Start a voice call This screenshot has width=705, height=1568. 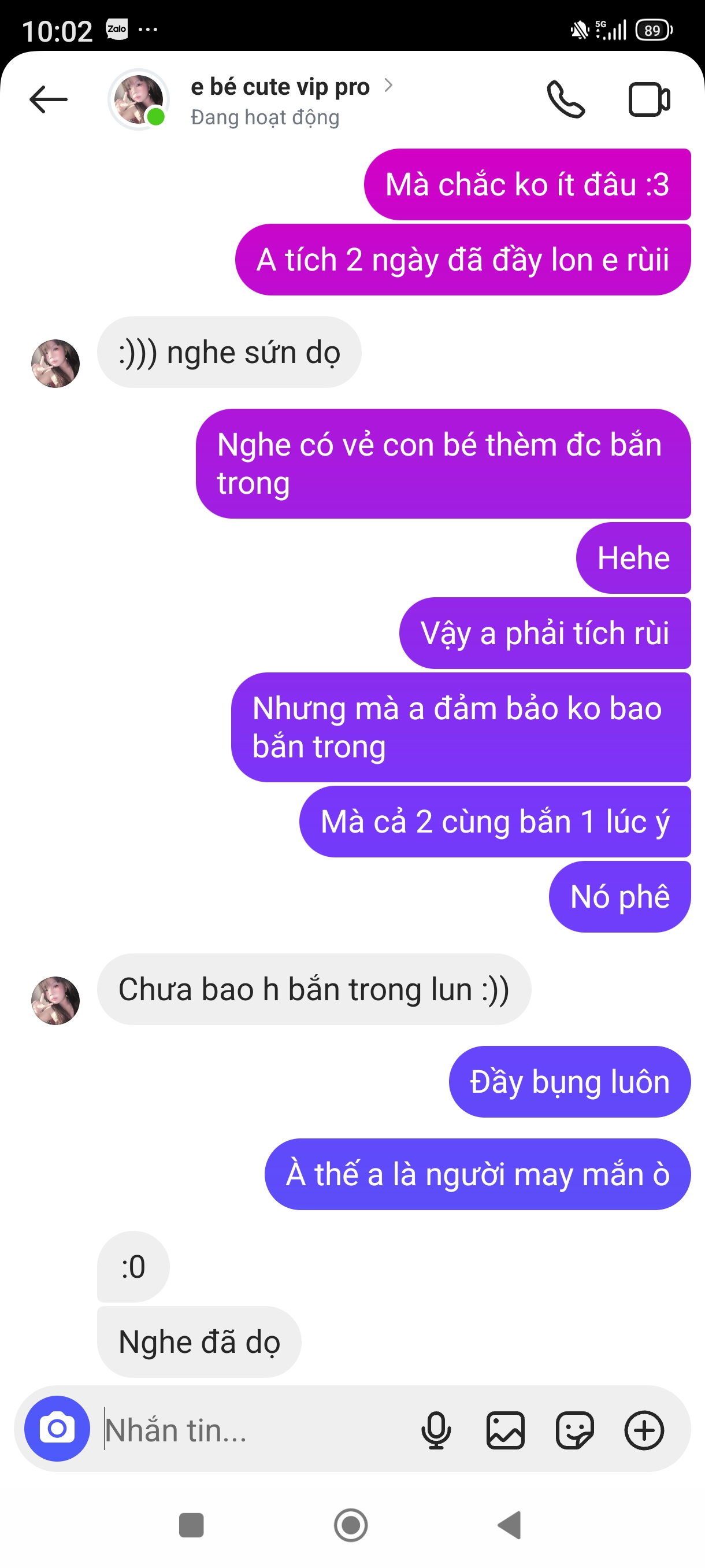566,100
